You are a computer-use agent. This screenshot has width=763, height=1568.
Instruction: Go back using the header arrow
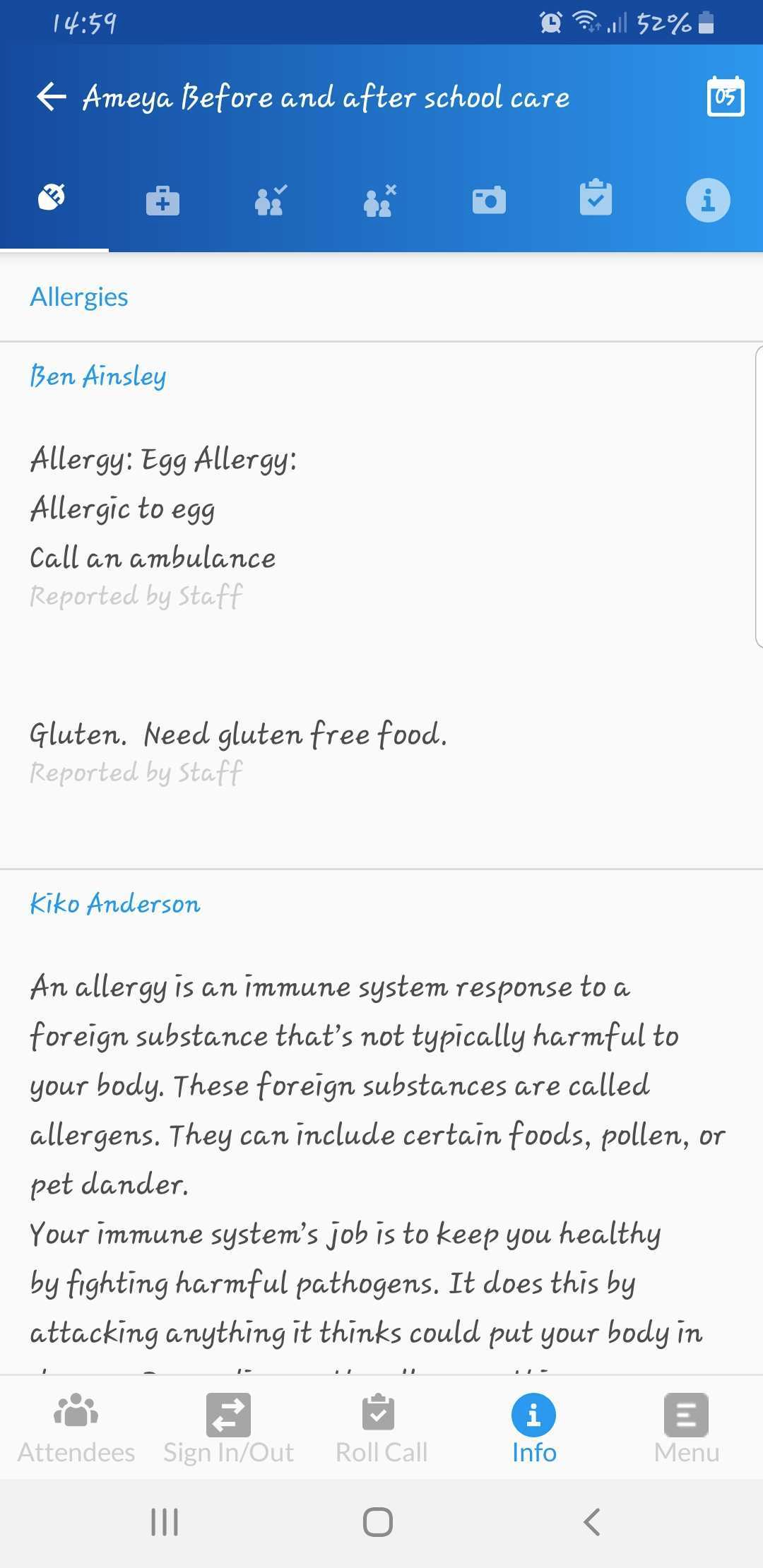(x=52, y=97)
